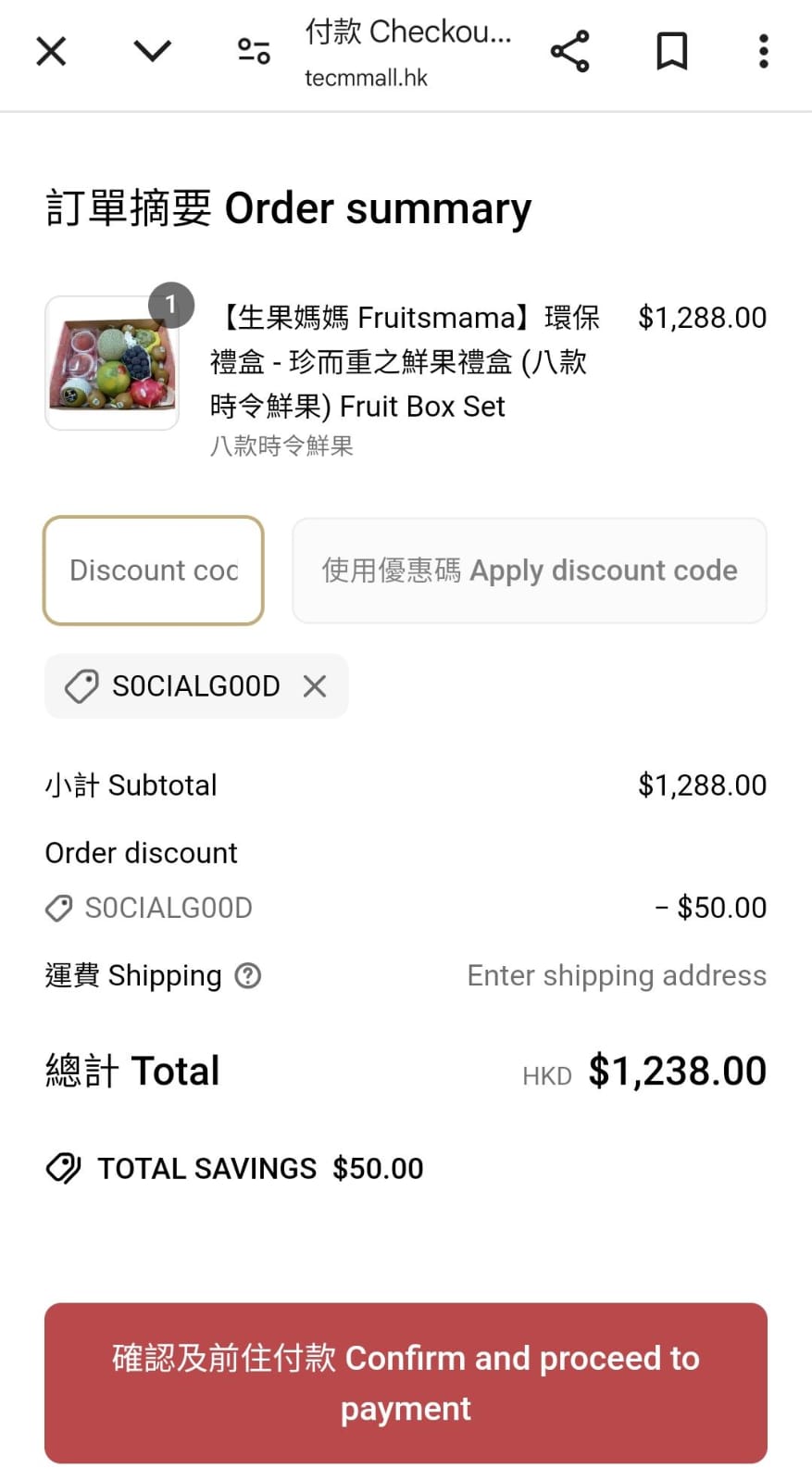Close the checkout browser tab
The height and width of the screenshot is (1481, 812).
pos(52,51)
